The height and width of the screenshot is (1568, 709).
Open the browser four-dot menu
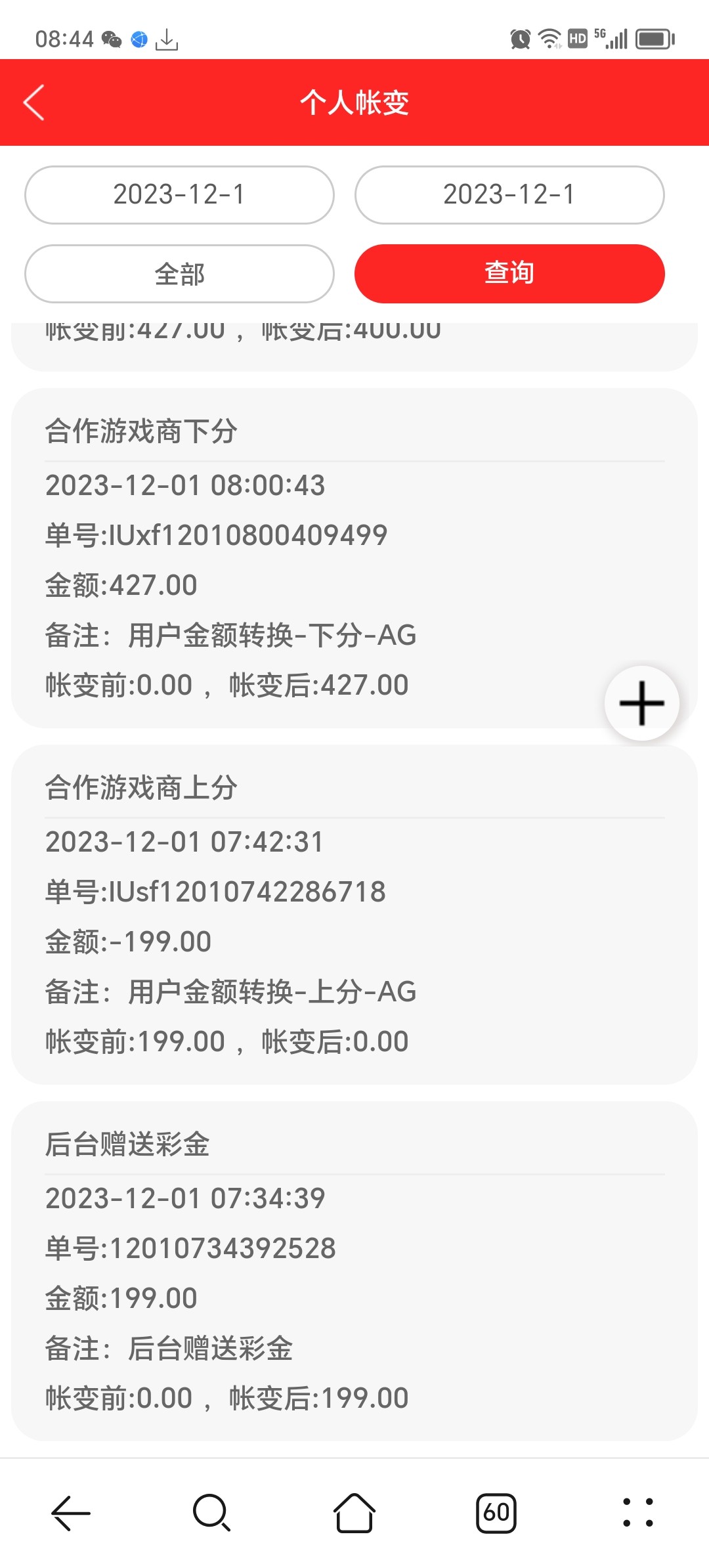[x=637, y=1513]
